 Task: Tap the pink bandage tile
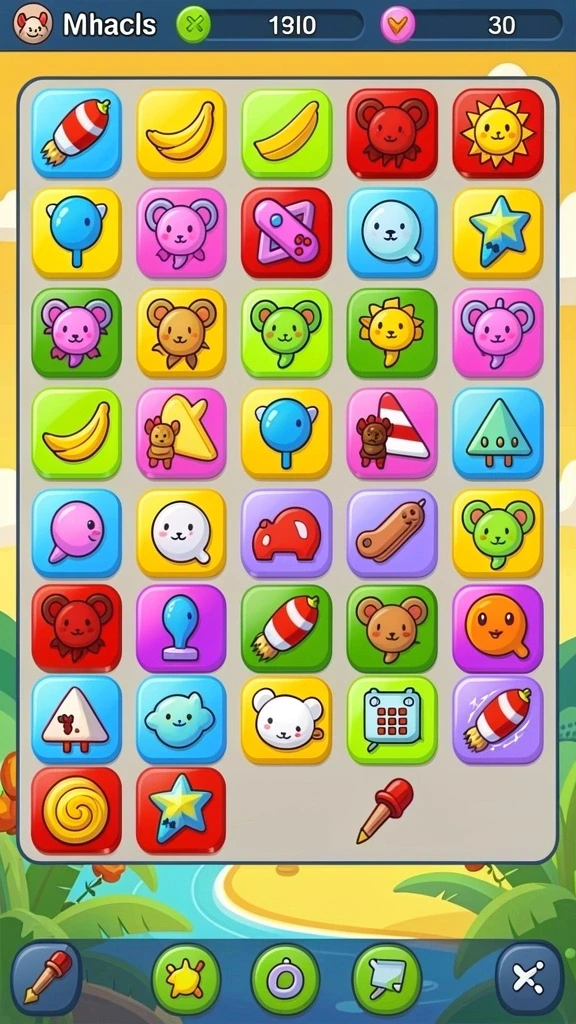pos(286,233)
